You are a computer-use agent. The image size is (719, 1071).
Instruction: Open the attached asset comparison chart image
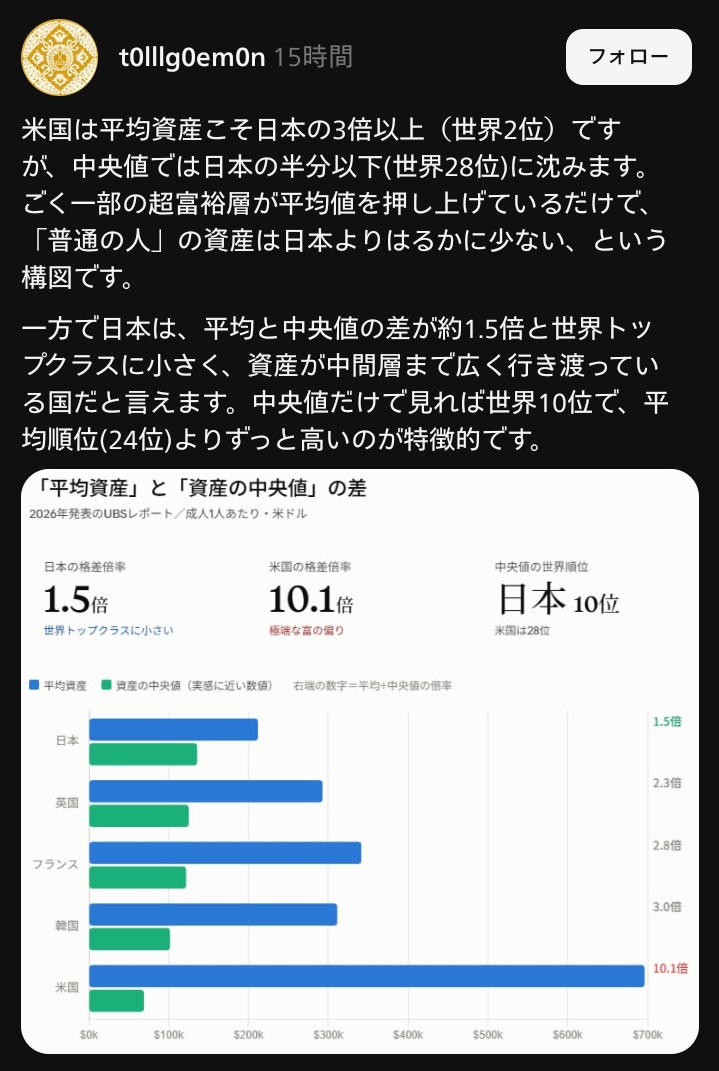(360, 761)
